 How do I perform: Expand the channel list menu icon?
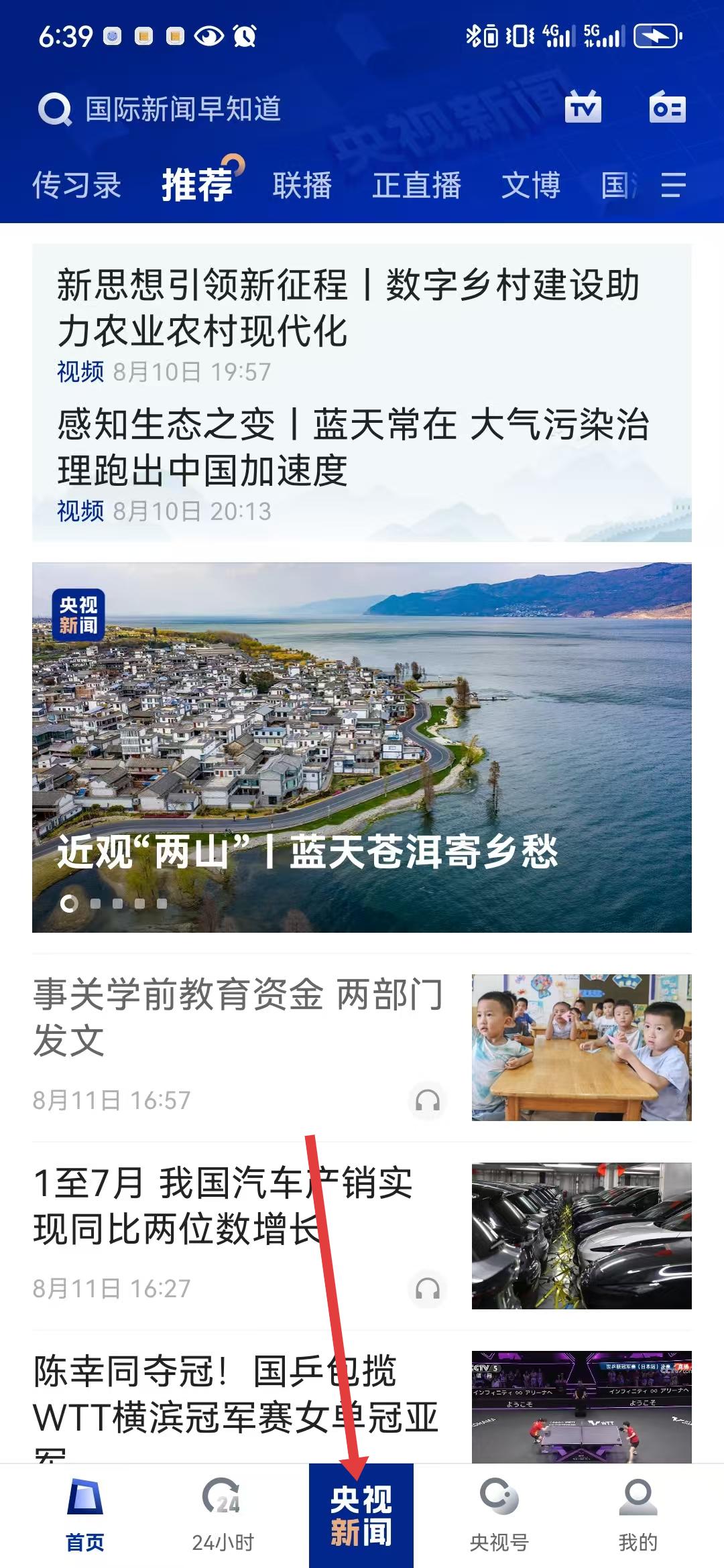click(673, 185)
